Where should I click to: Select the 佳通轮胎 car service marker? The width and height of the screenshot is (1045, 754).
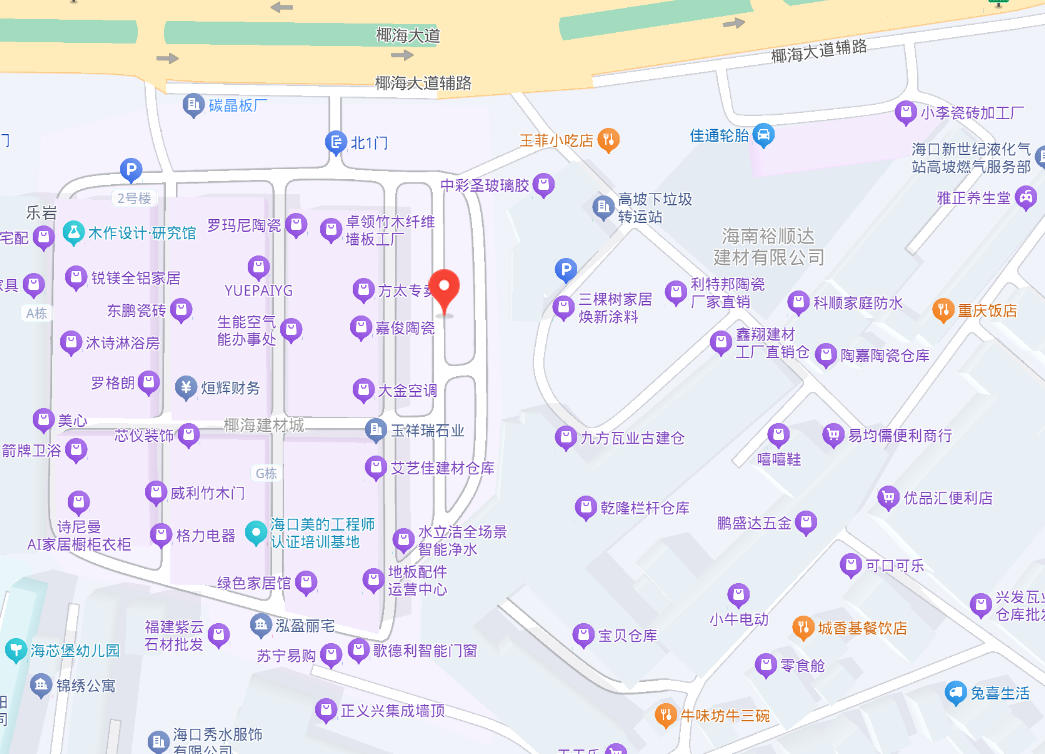[x=762, y=134]
